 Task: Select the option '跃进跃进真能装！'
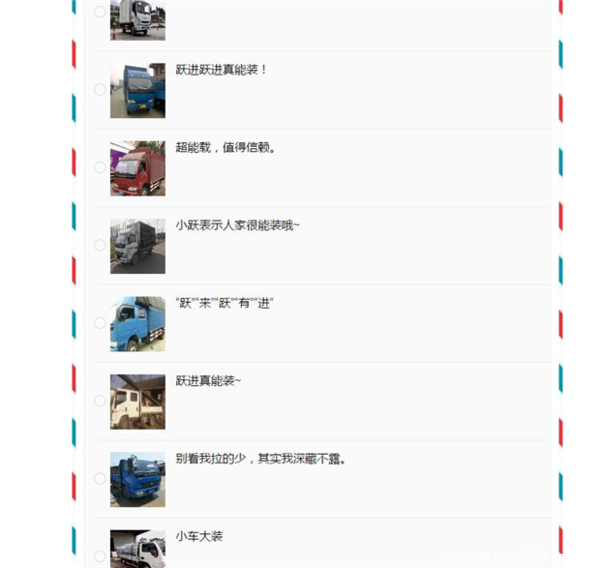click(x=100, y=90)
